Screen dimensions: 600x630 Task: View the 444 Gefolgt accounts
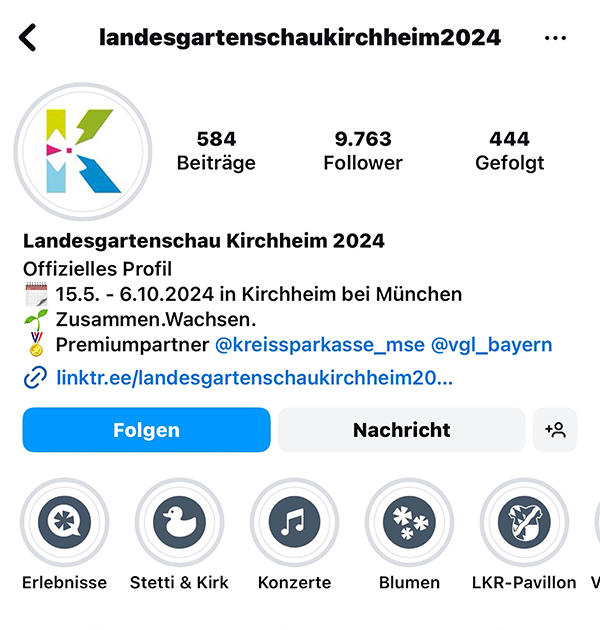509,150
